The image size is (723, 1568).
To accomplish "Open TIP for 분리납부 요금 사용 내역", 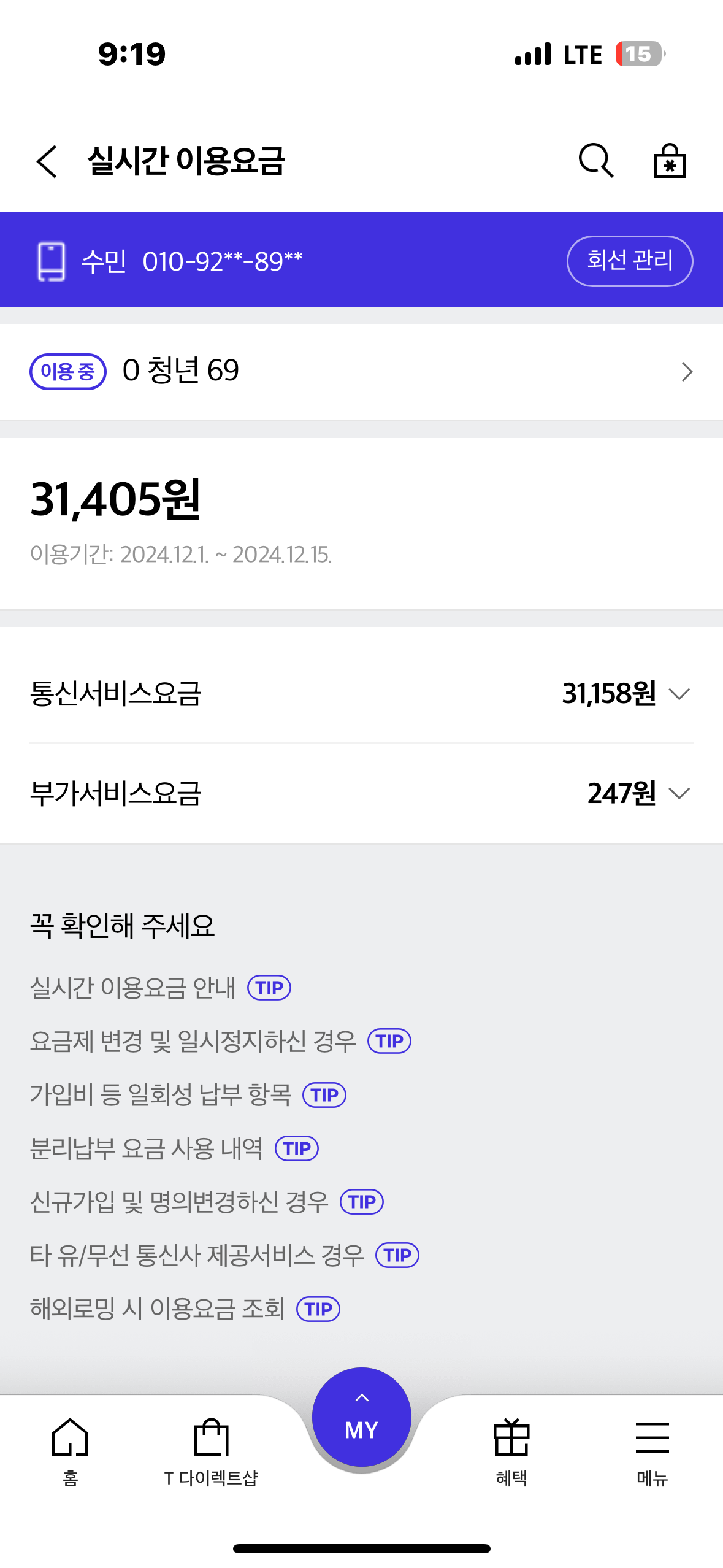I will pos(296,1148).
